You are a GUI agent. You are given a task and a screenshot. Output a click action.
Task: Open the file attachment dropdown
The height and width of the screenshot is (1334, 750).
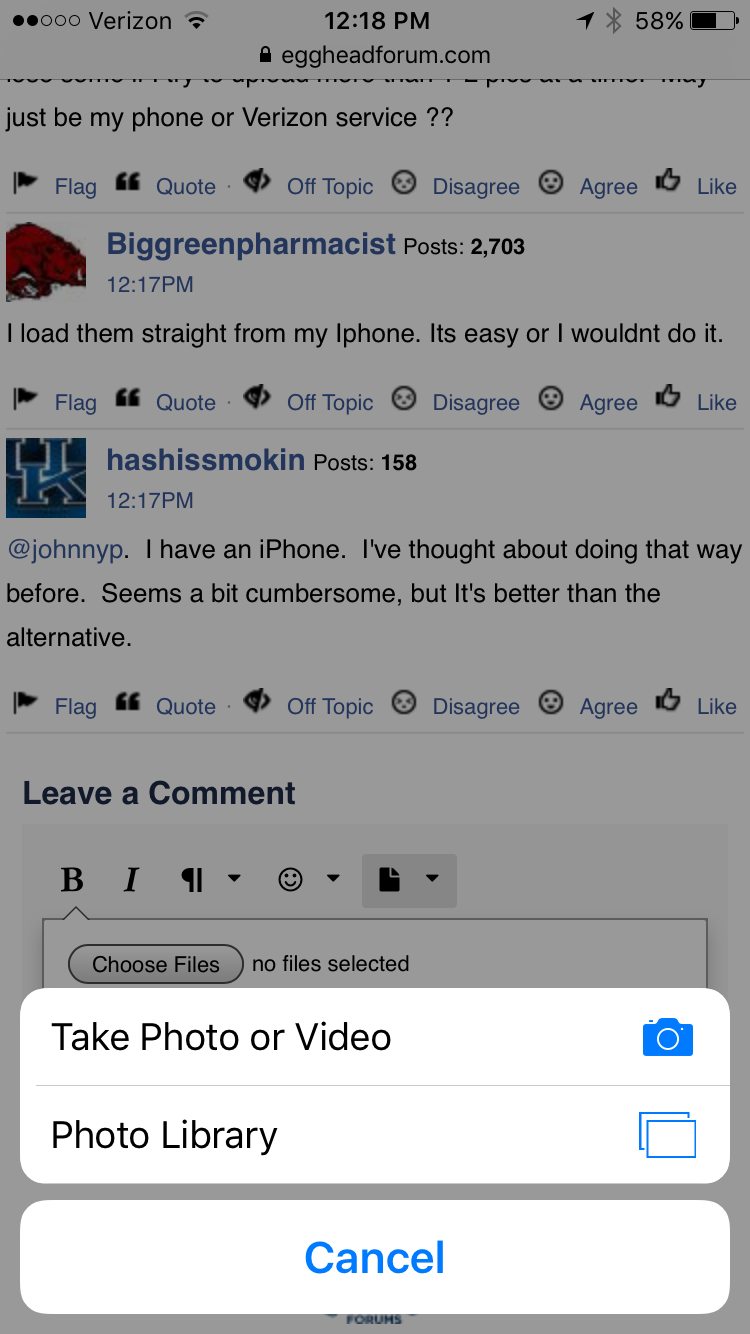coord(408,879)
